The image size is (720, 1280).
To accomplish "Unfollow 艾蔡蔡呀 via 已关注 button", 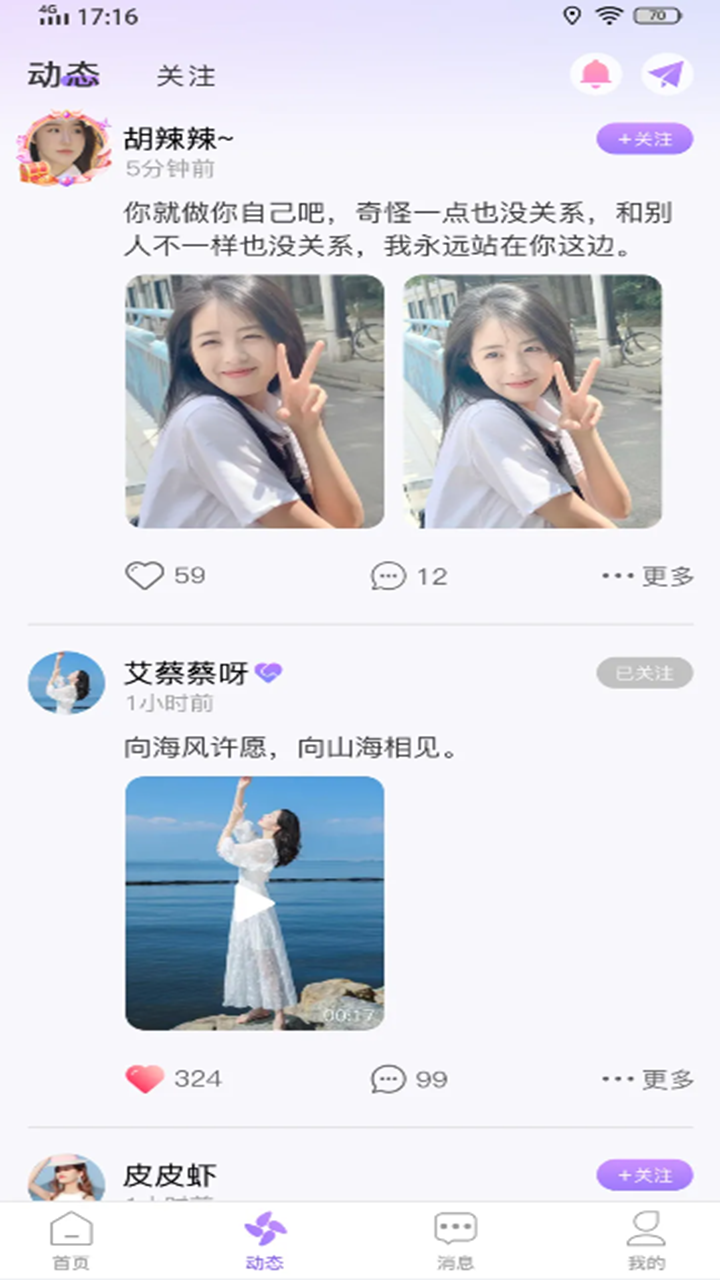I will coord(644,673).
